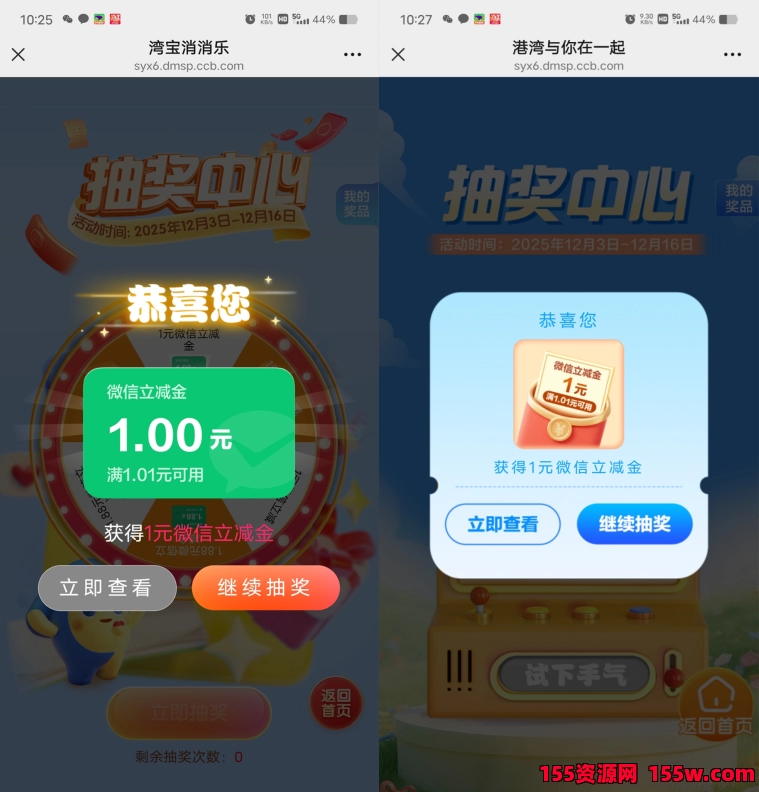Tap 继续抽奖 in the left prize popup
Viewport: 759px width, 792px height.
[265, 588]
